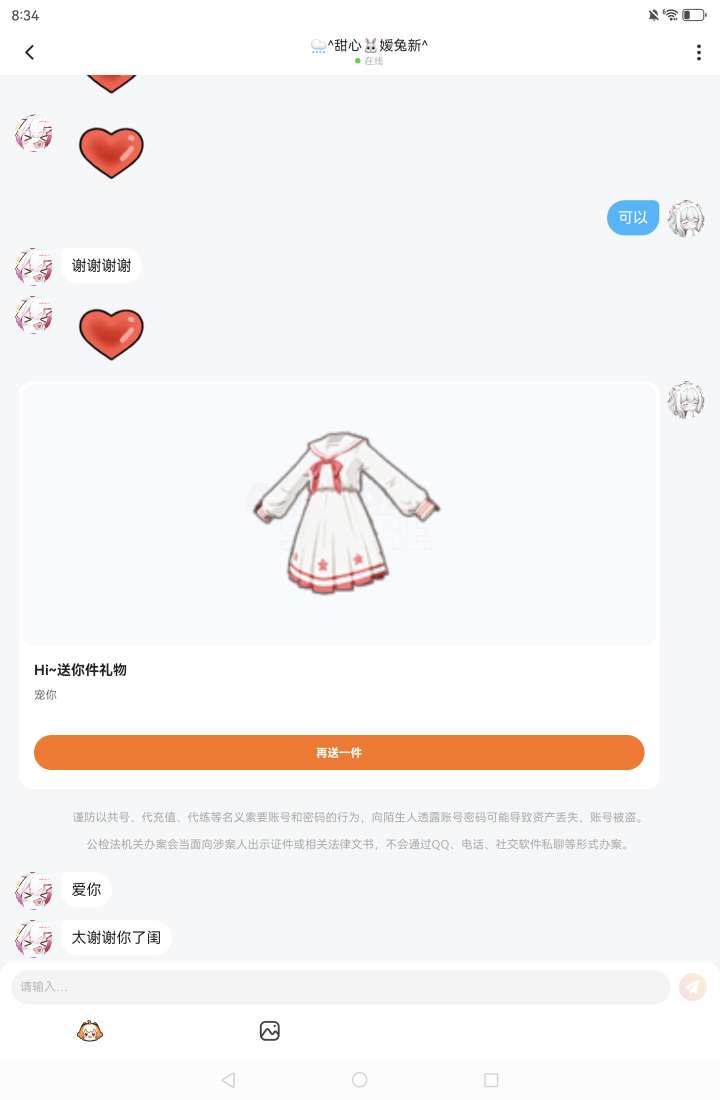Open the emoji sticker picker
720x1100 pixels.
click(90, 1031)
